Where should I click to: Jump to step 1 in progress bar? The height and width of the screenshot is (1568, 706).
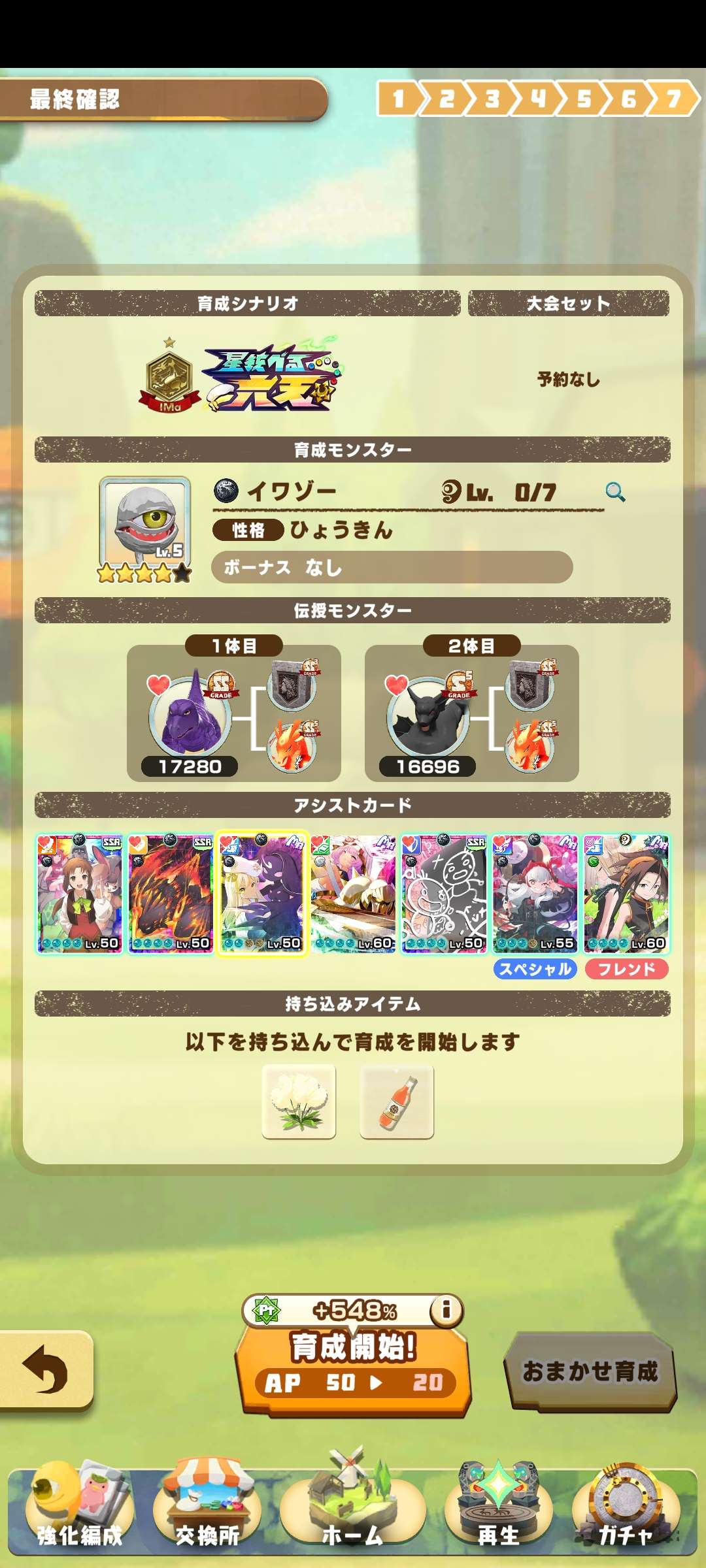(x=398, y=99)
